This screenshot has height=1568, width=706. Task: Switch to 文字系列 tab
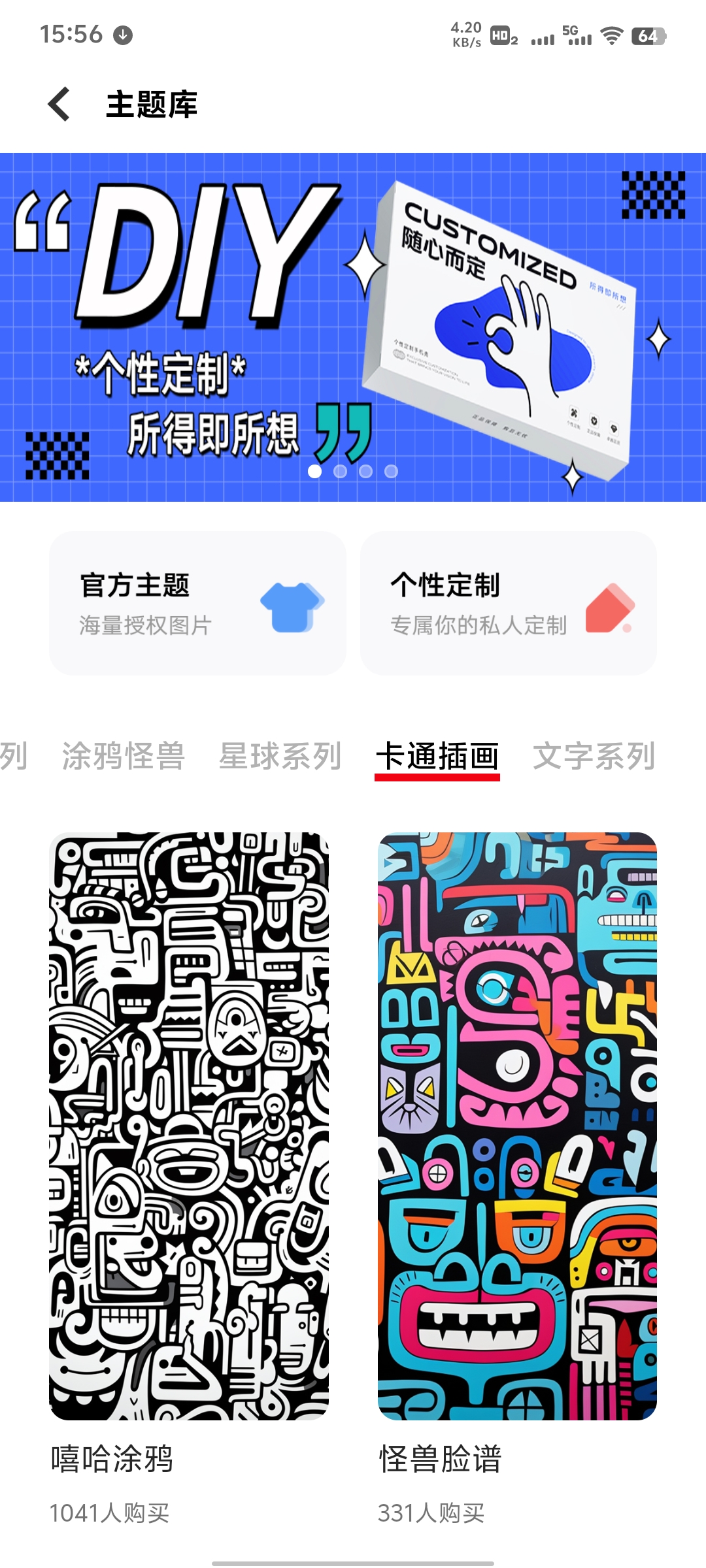coord(594,756)
